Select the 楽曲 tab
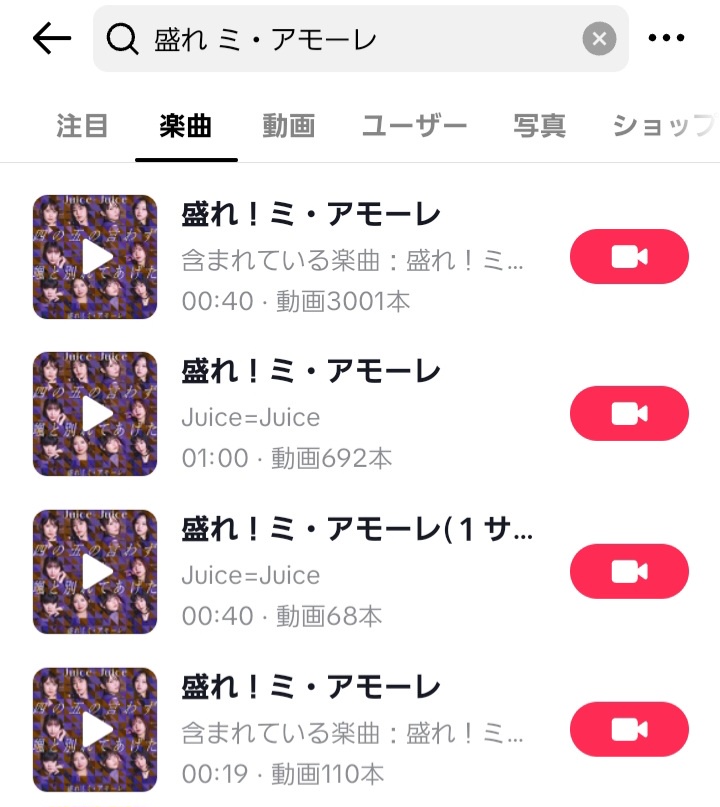 pos(186,126)
